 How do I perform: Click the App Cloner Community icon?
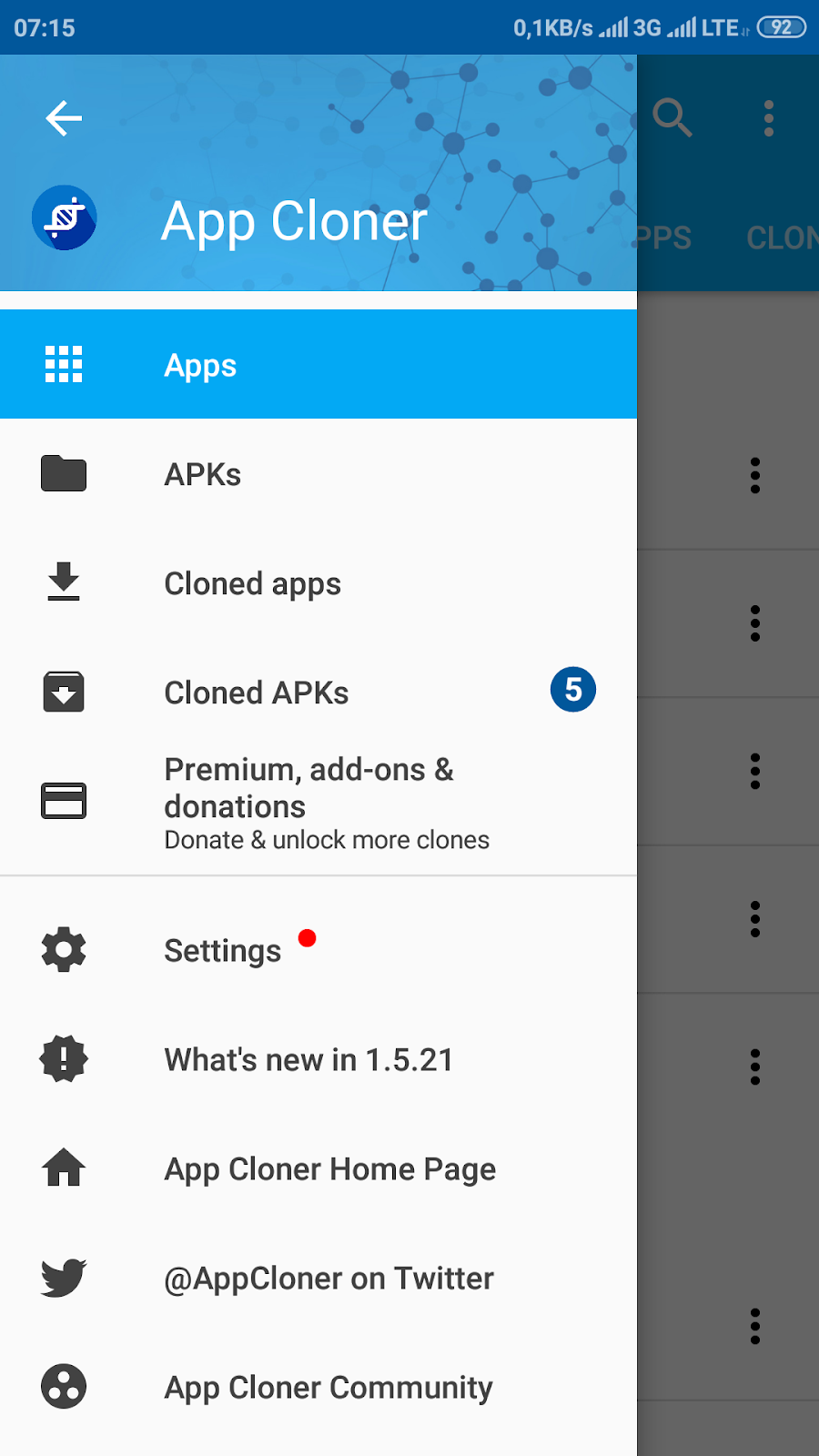pyautogui.click(x=63, y=1387)
